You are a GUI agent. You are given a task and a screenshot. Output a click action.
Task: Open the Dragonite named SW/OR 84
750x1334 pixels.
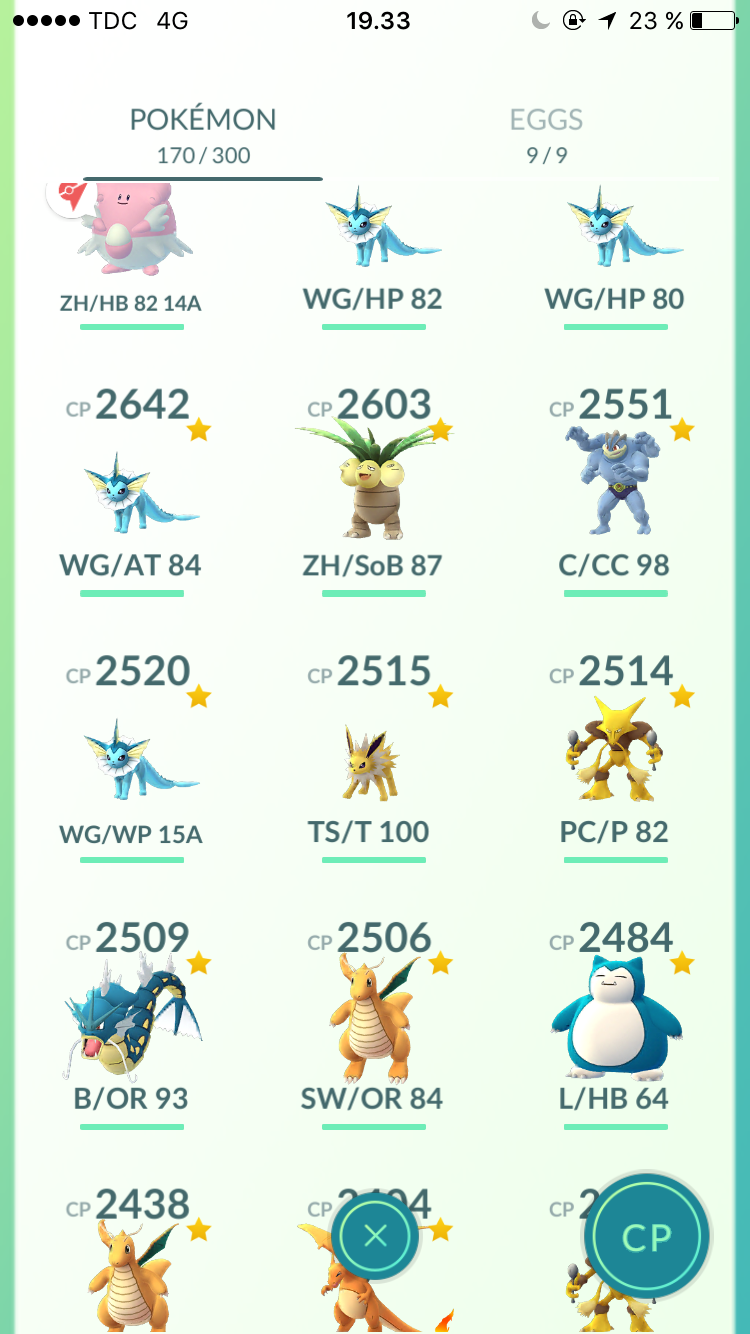[373, 1025]
